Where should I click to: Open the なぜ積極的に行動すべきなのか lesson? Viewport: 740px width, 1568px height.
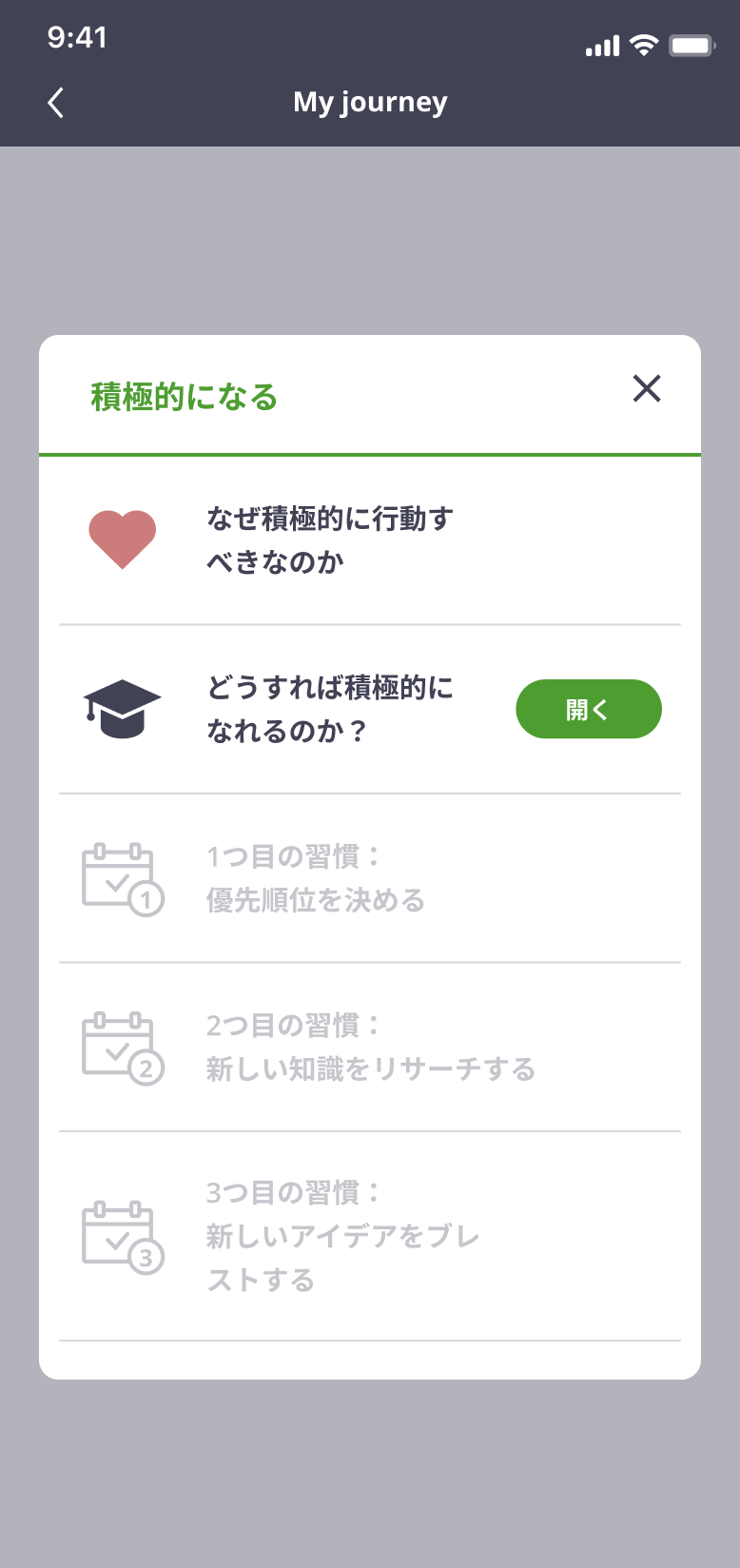330,539
